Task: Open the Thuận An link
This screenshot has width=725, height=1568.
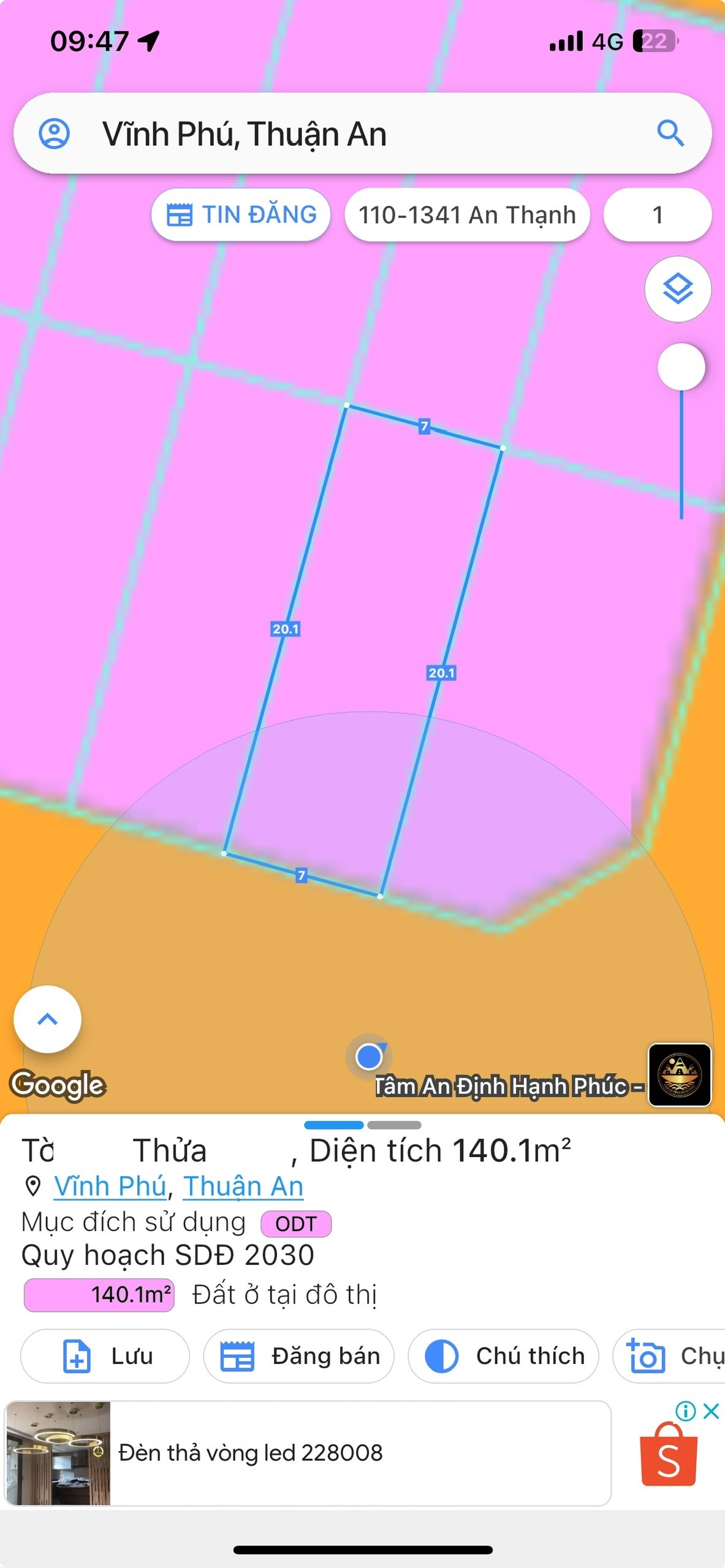Action: [x=243, y=1186]
